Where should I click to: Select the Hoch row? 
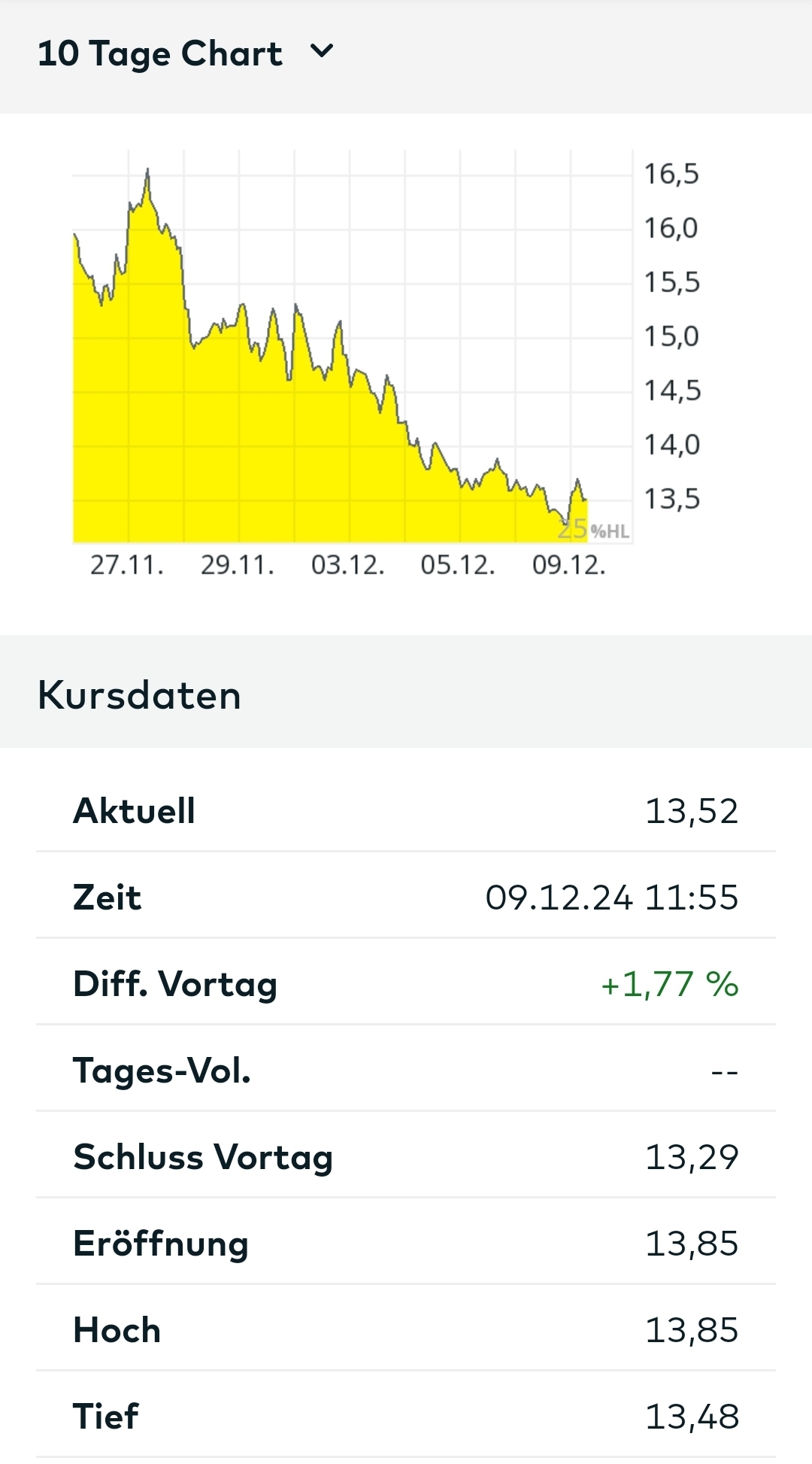pyautogui.click(x=406, y=1329)
